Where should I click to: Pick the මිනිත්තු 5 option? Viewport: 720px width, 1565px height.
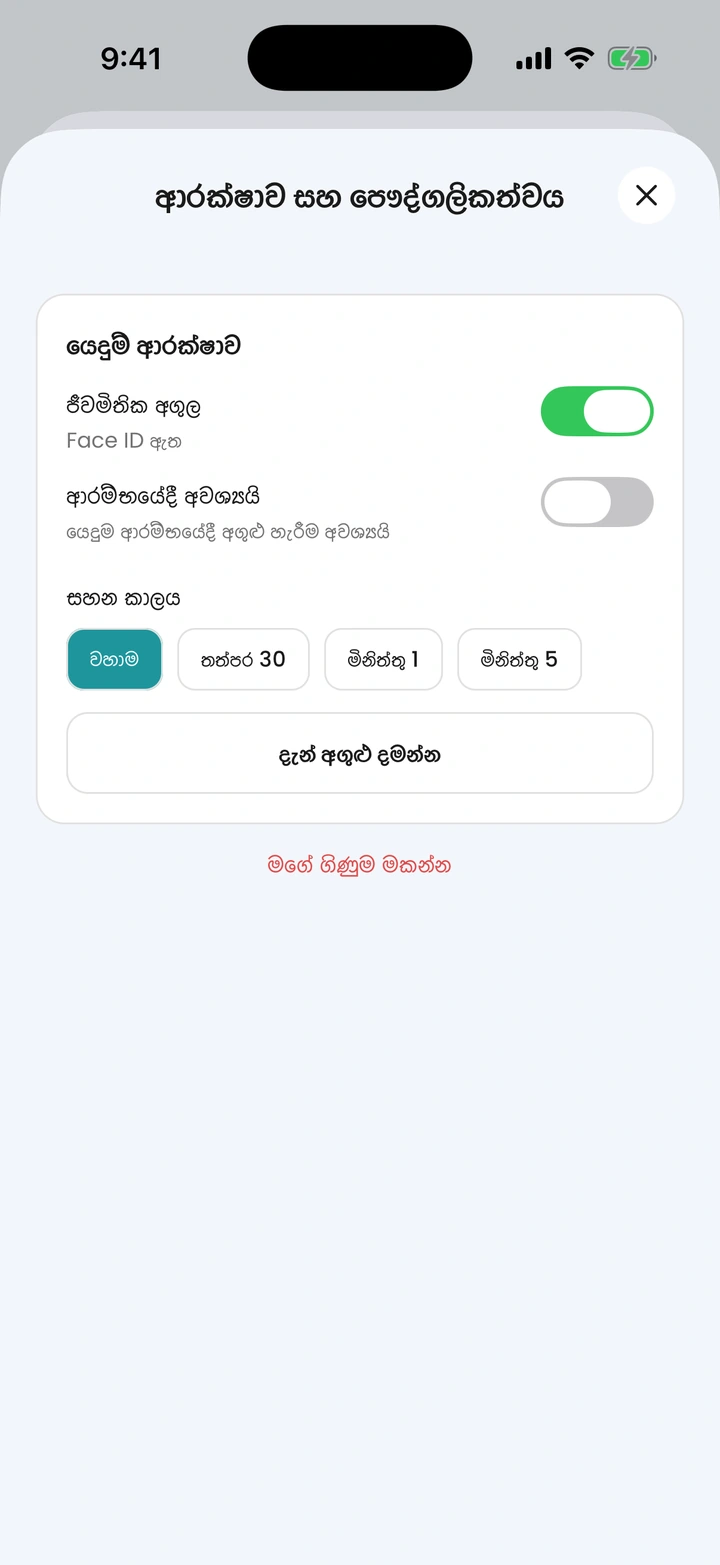click(x=519, y=659)
